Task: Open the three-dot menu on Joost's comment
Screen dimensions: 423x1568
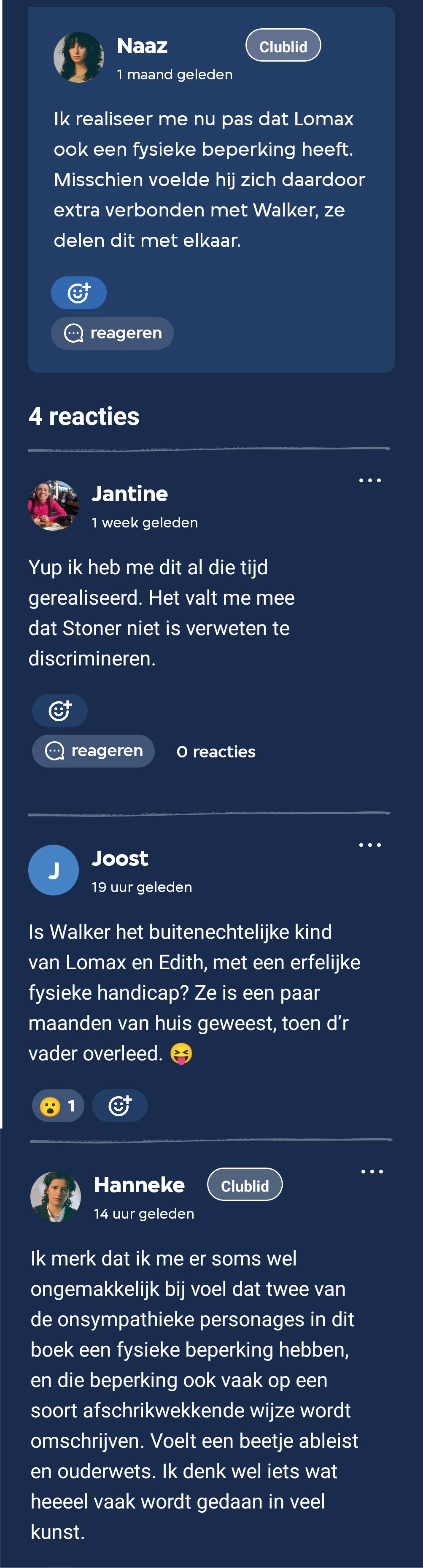Action: [369, 845]
